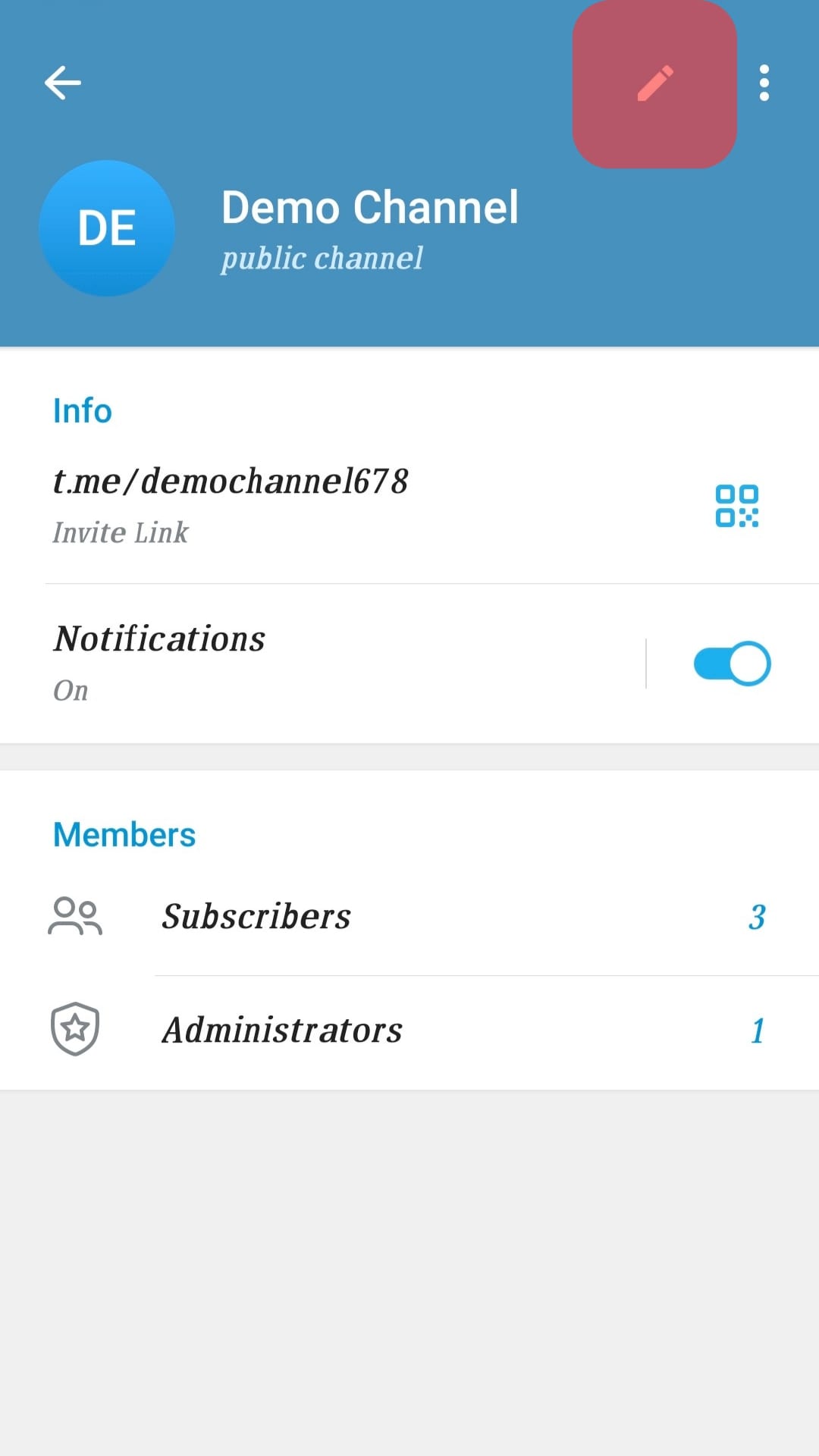Open the Administrators list
The width and height of the screenshot is (819, 1456).
(409, 1031)
